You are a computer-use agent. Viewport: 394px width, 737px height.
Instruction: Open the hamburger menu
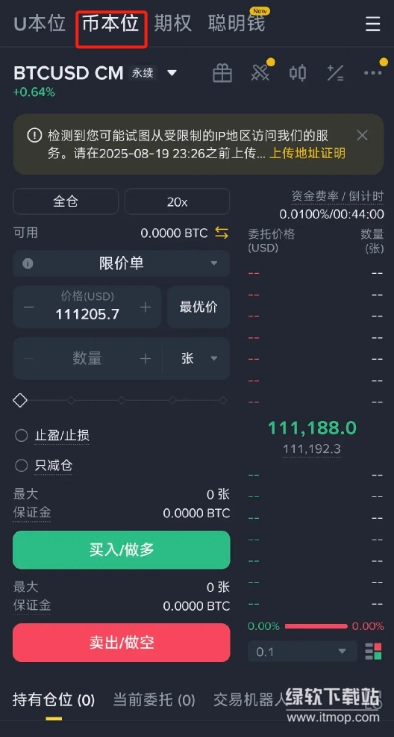tap(373, 24)
